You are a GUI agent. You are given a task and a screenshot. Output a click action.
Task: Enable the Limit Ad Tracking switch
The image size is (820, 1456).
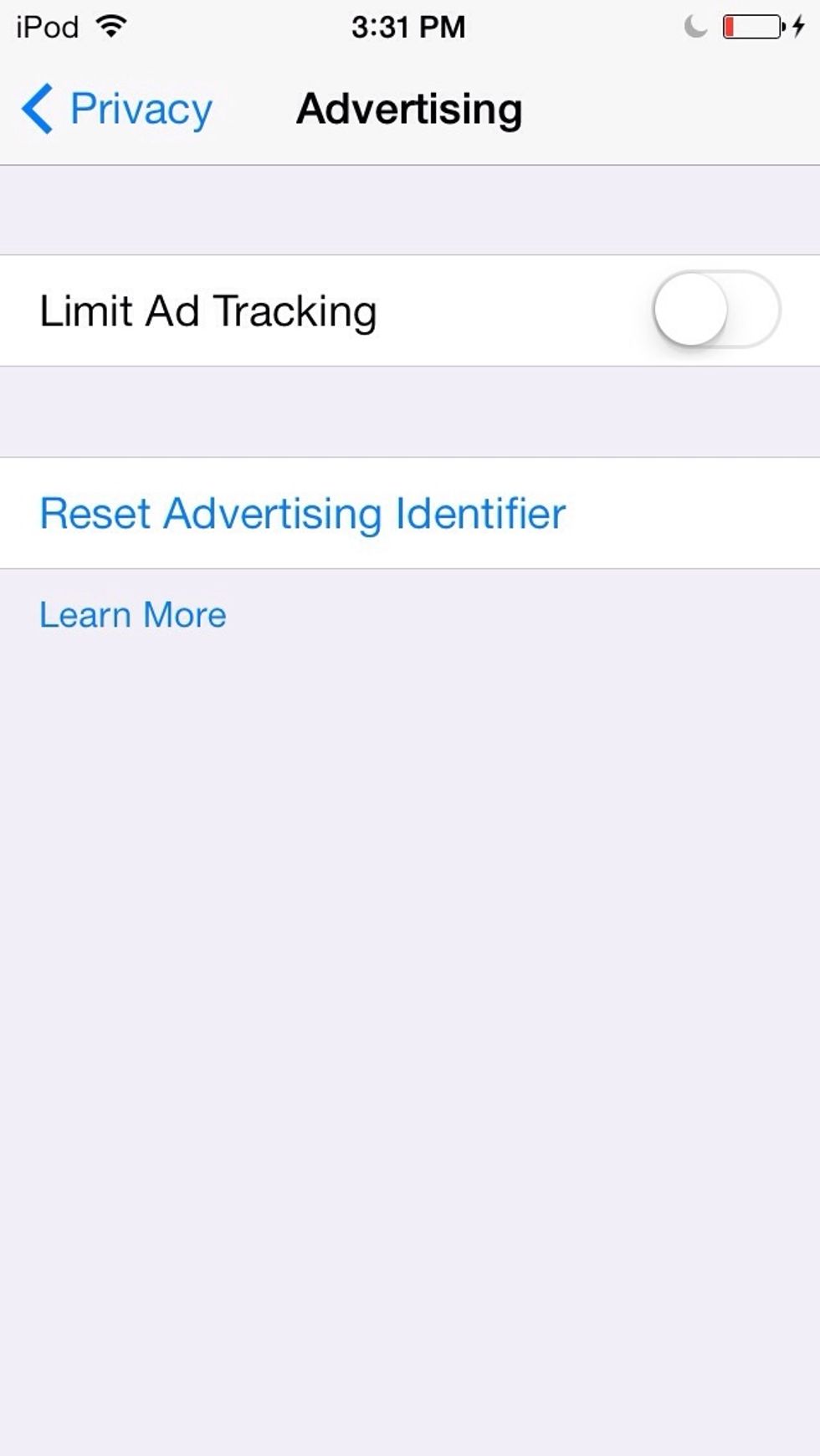coord(717,310)
